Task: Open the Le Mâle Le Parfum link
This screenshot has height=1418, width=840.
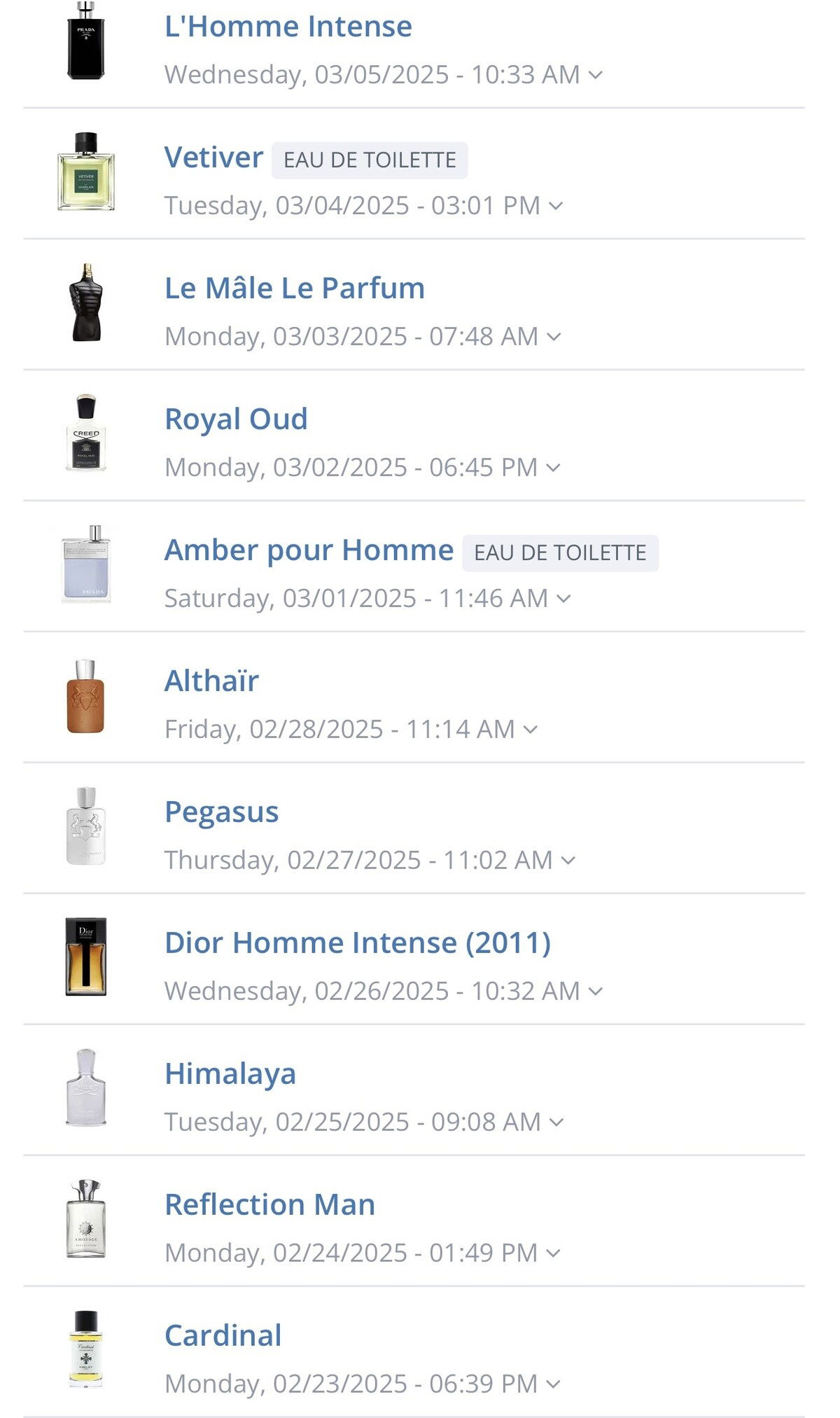Action: click(295, 289)
